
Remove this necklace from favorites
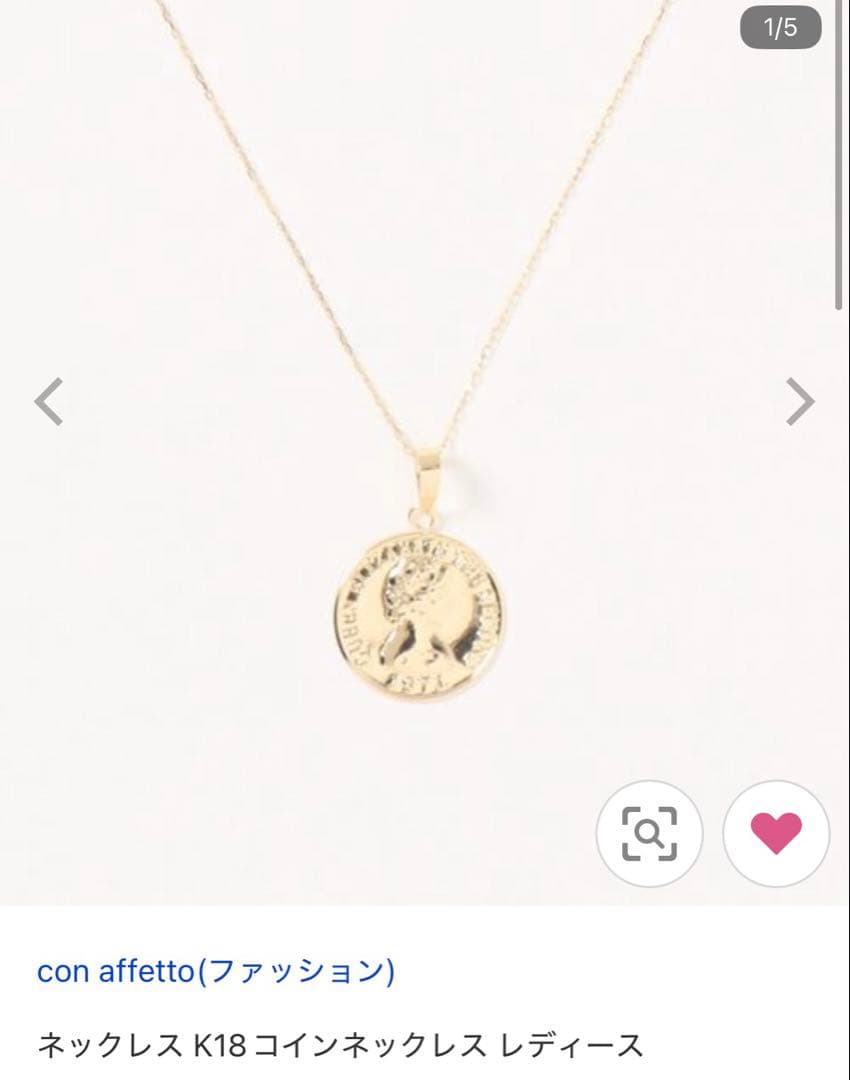point(776,833)
